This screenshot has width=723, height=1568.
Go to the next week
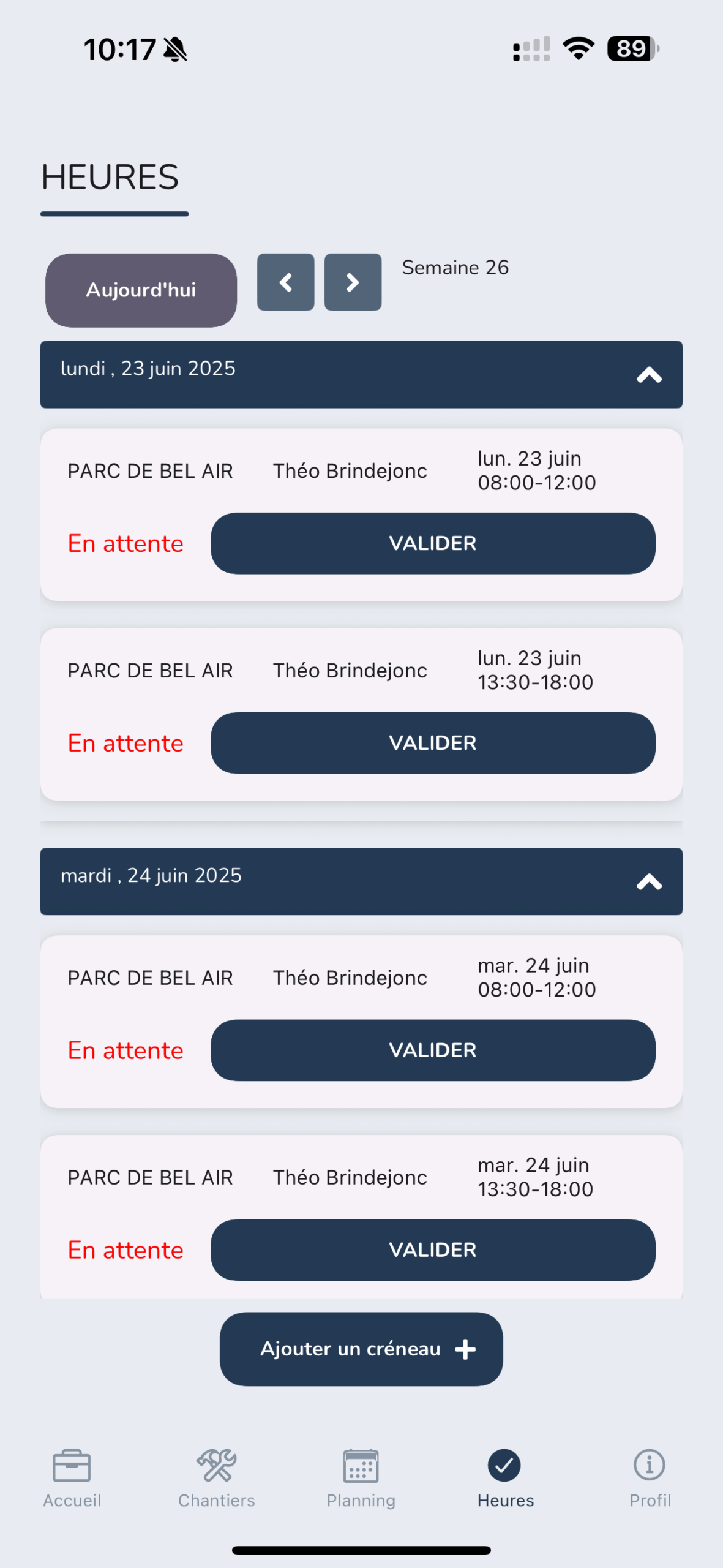[353, 282]
